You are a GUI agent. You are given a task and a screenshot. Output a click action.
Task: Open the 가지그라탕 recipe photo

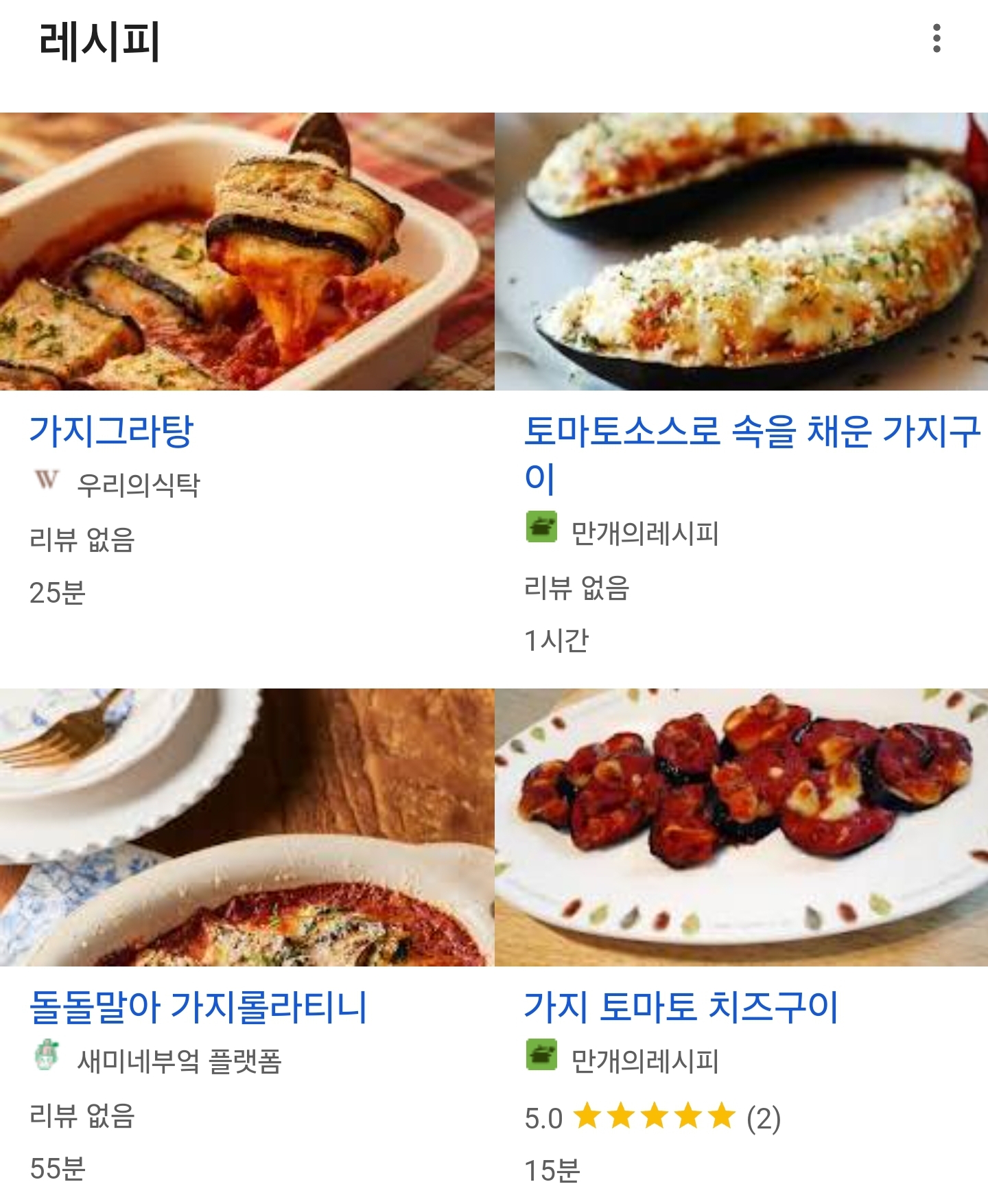coord(247,251)
